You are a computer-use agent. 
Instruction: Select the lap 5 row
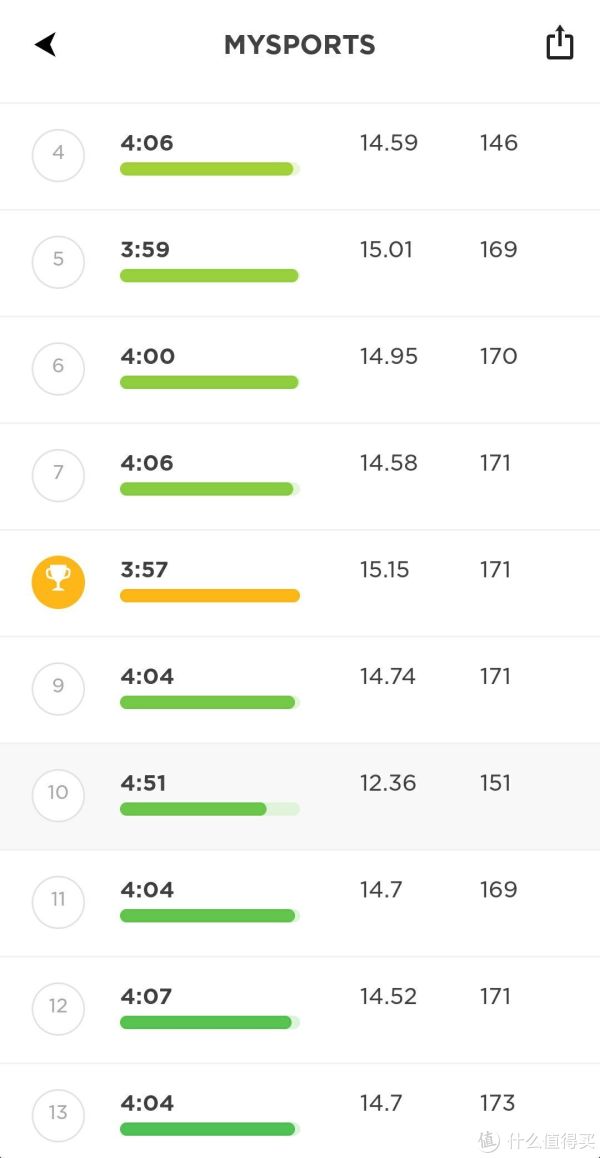300,263
